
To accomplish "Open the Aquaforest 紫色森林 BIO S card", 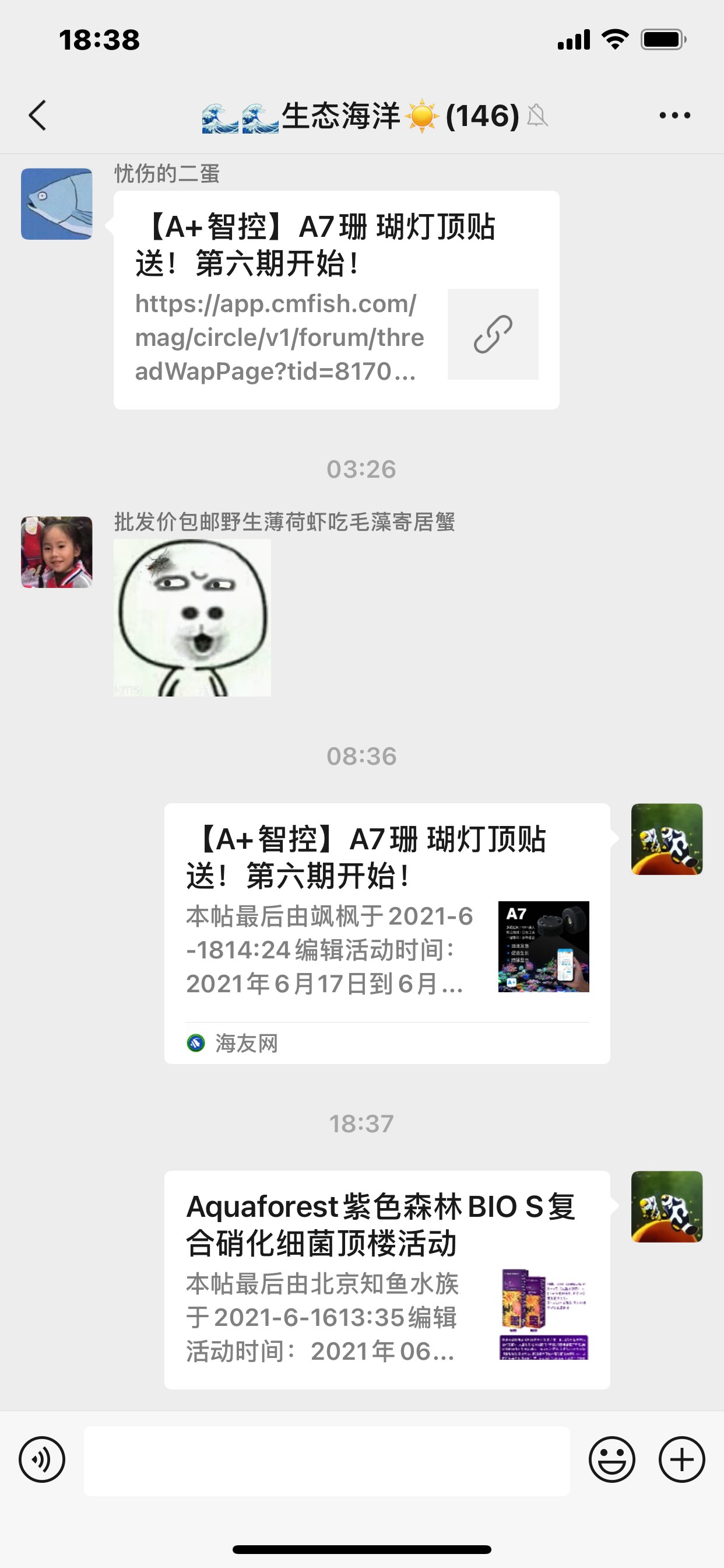I will click(x=387, y=1279).
